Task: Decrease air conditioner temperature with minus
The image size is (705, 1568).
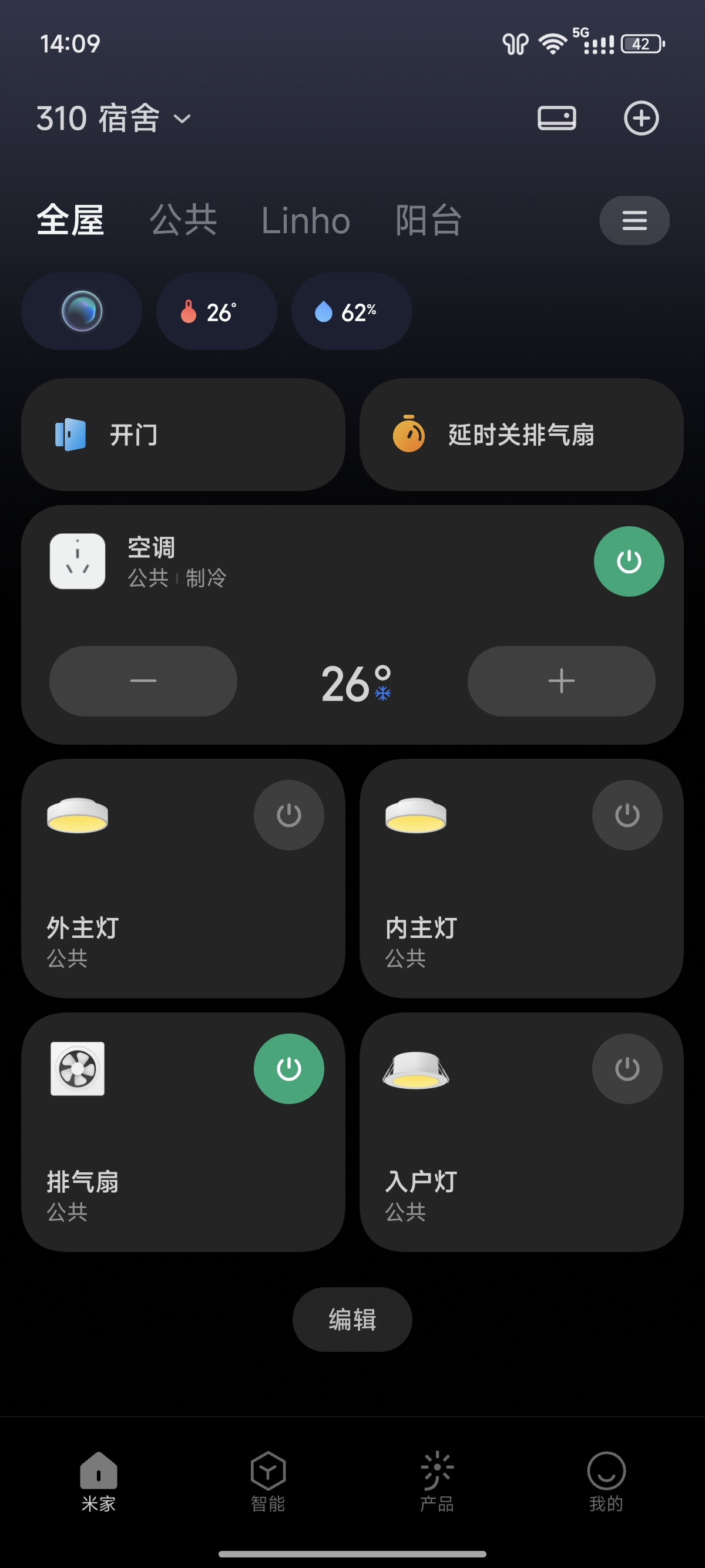Action: 143,681
